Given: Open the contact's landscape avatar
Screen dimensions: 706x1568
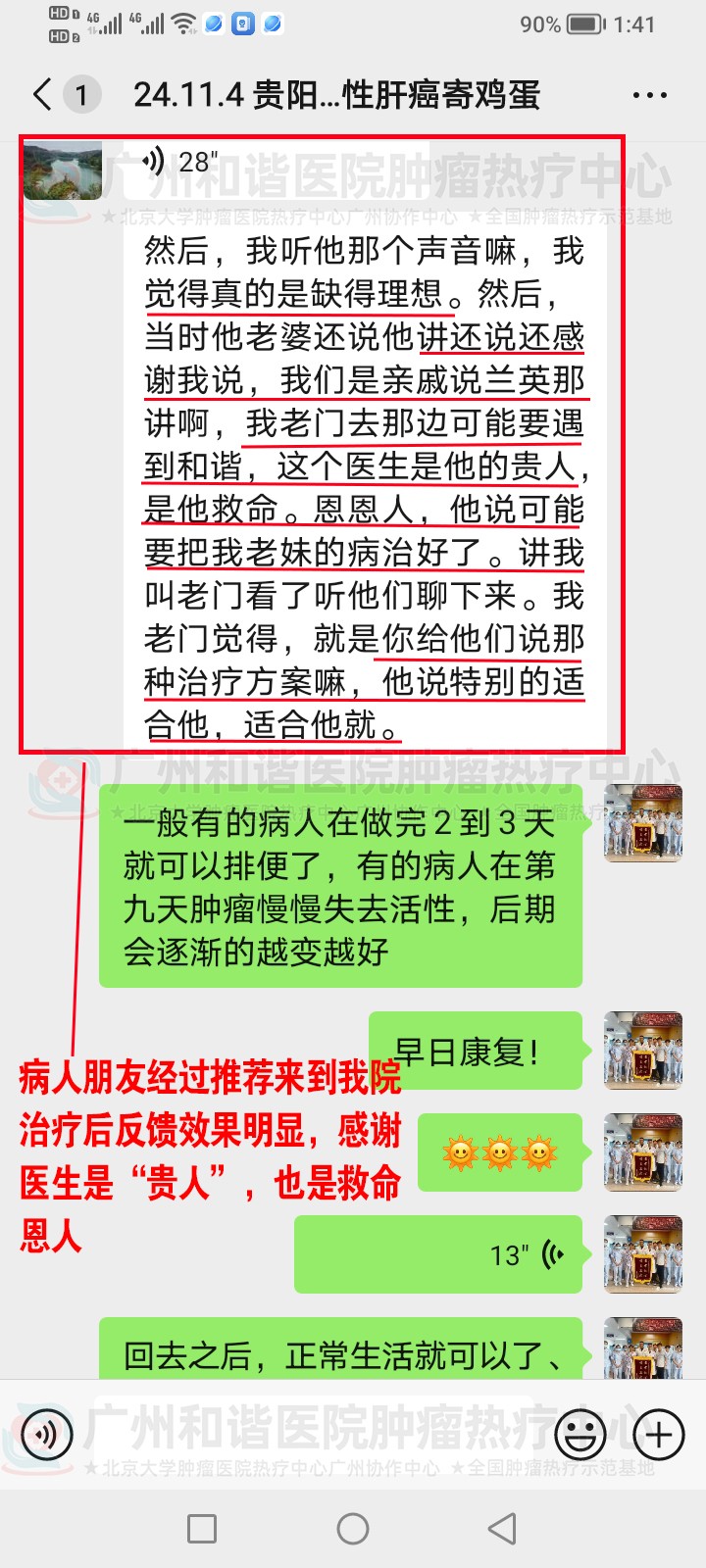Looking at the screenshot, I should point(63,169).
